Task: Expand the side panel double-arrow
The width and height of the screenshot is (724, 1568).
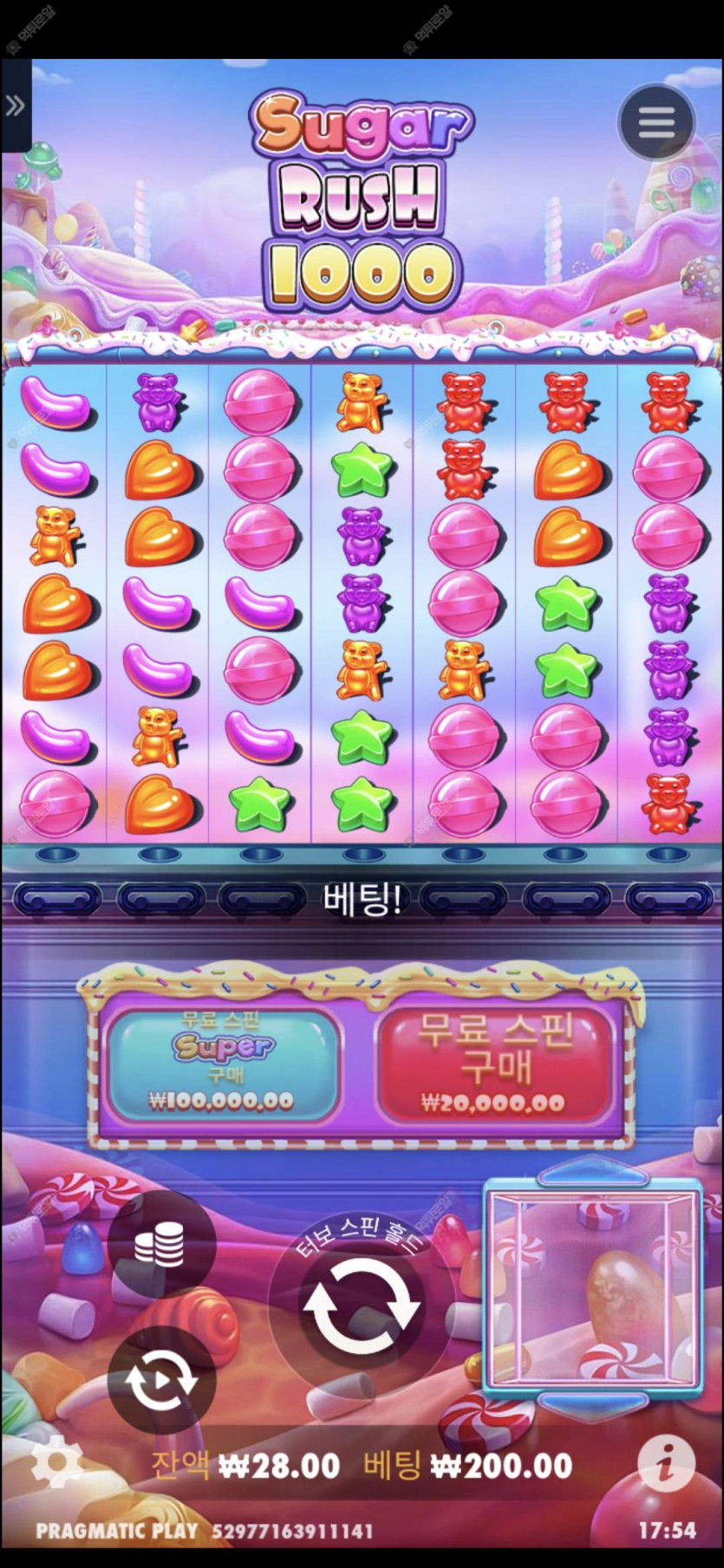Action: pos(15,106)
